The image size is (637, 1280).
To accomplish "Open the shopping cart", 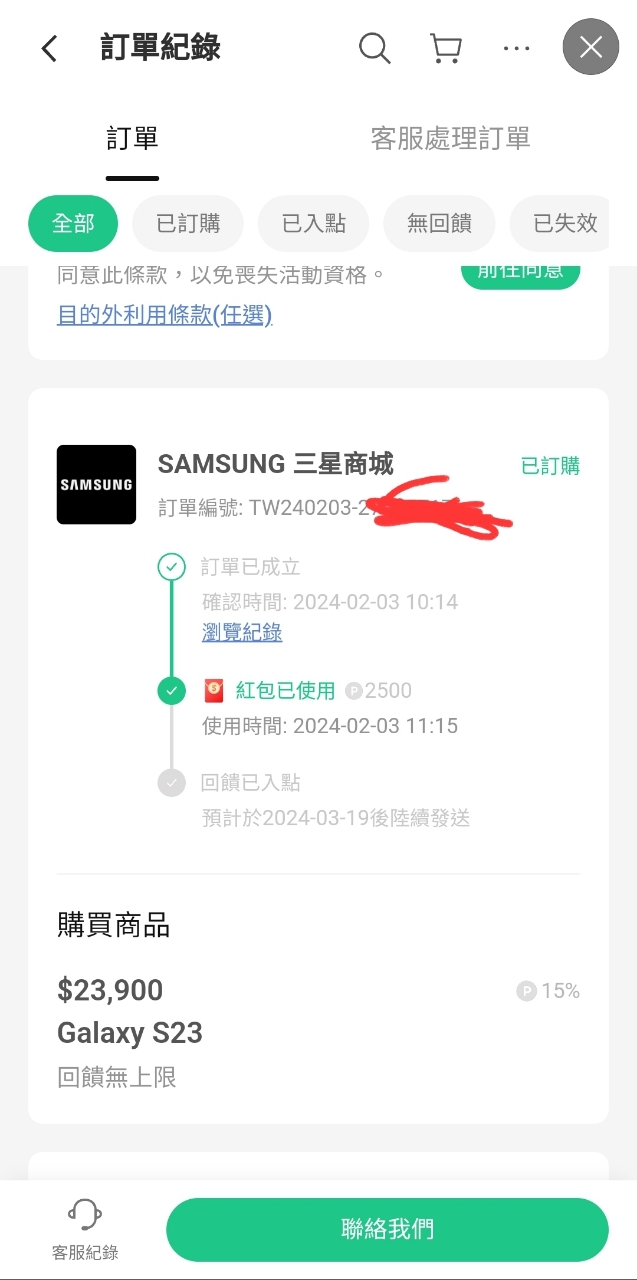I will (446, 48).
